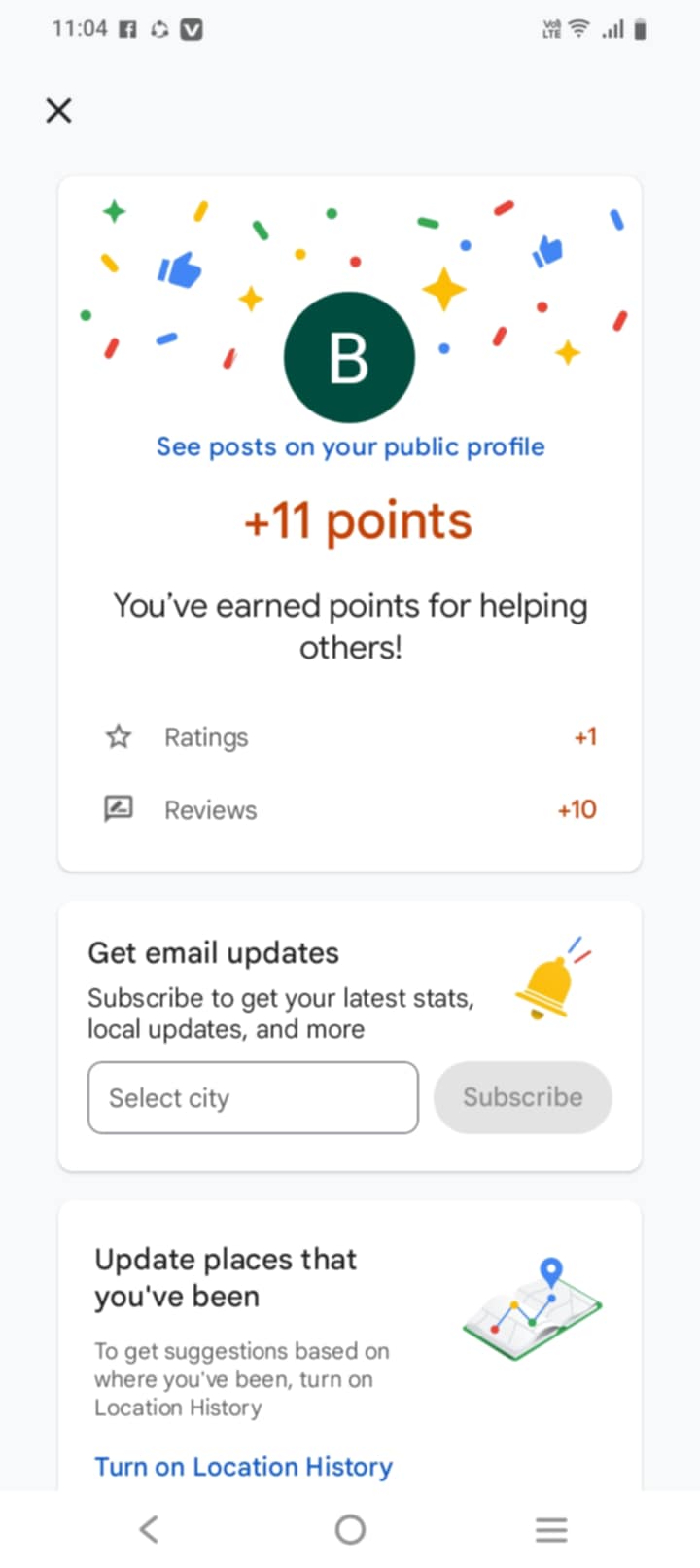700x1568 pixels.
Task: Go back using system back button
Action: [x=149, y=1530]
